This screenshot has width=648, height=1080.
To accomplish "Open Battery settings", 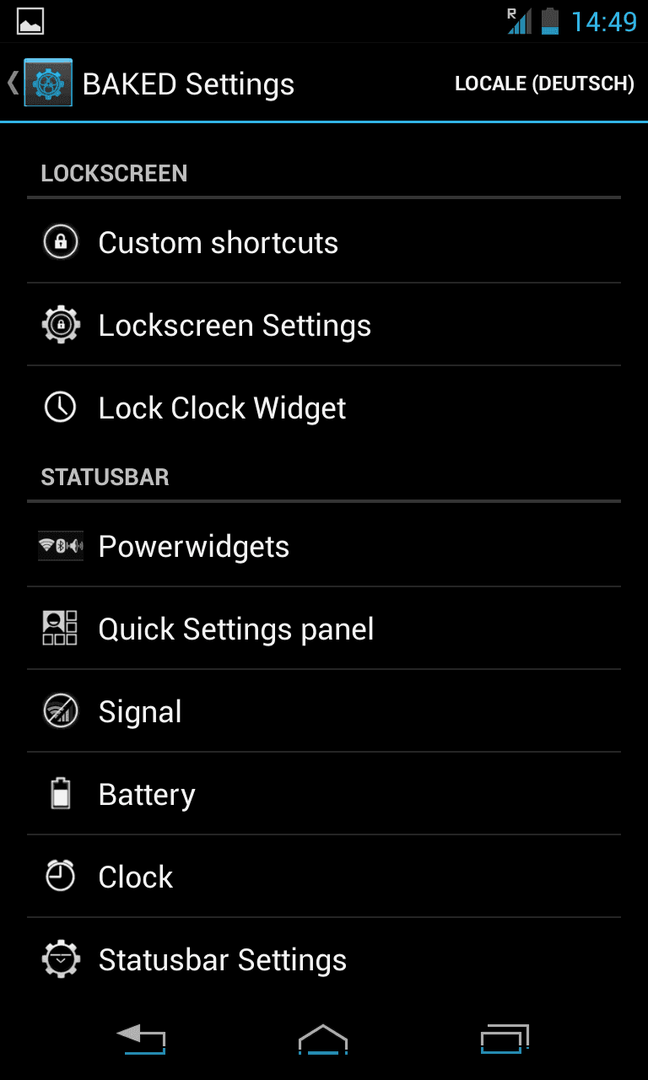I will coord(324,793).
